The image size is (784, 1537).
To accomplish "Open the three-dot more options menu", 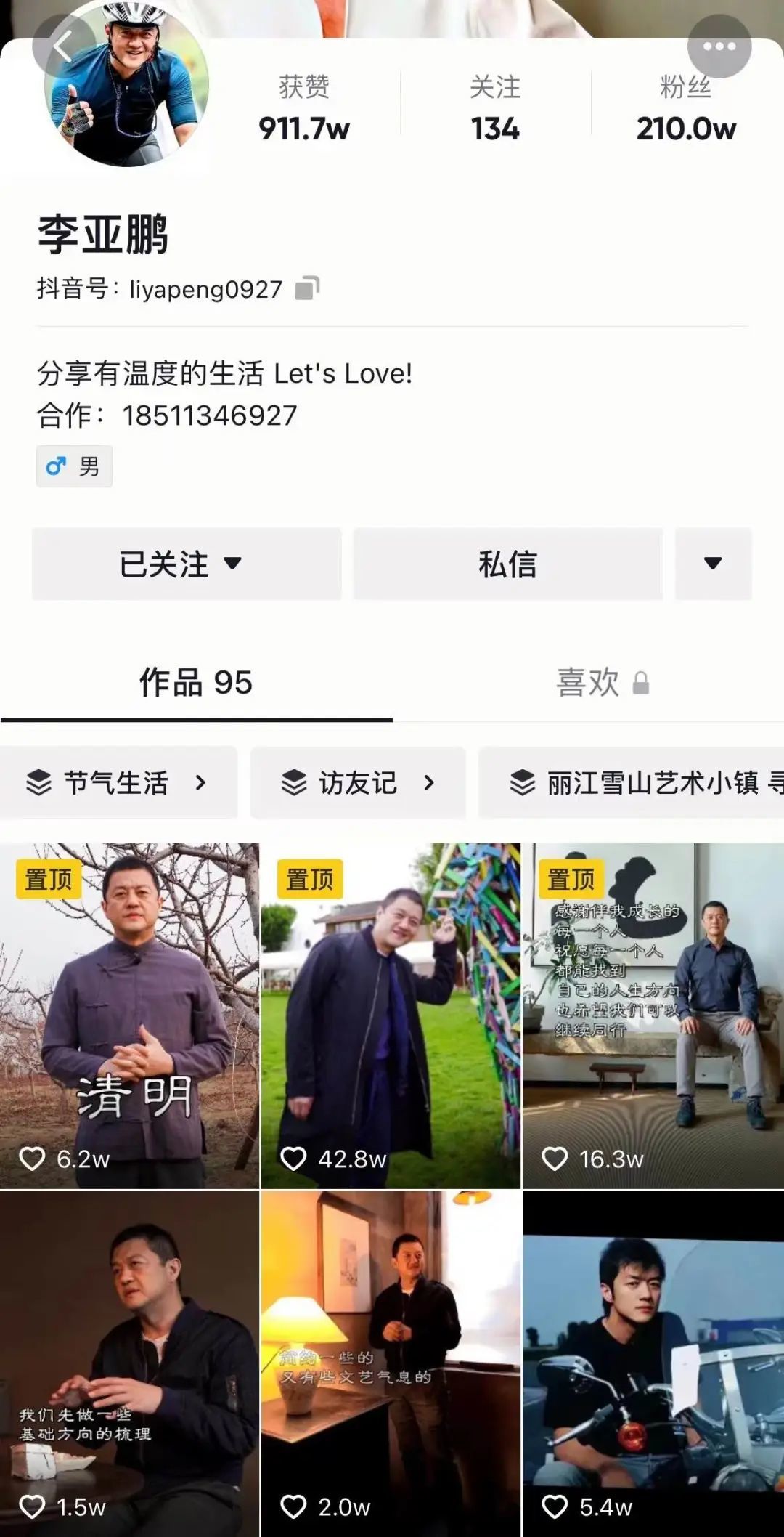I will [719, 47].
